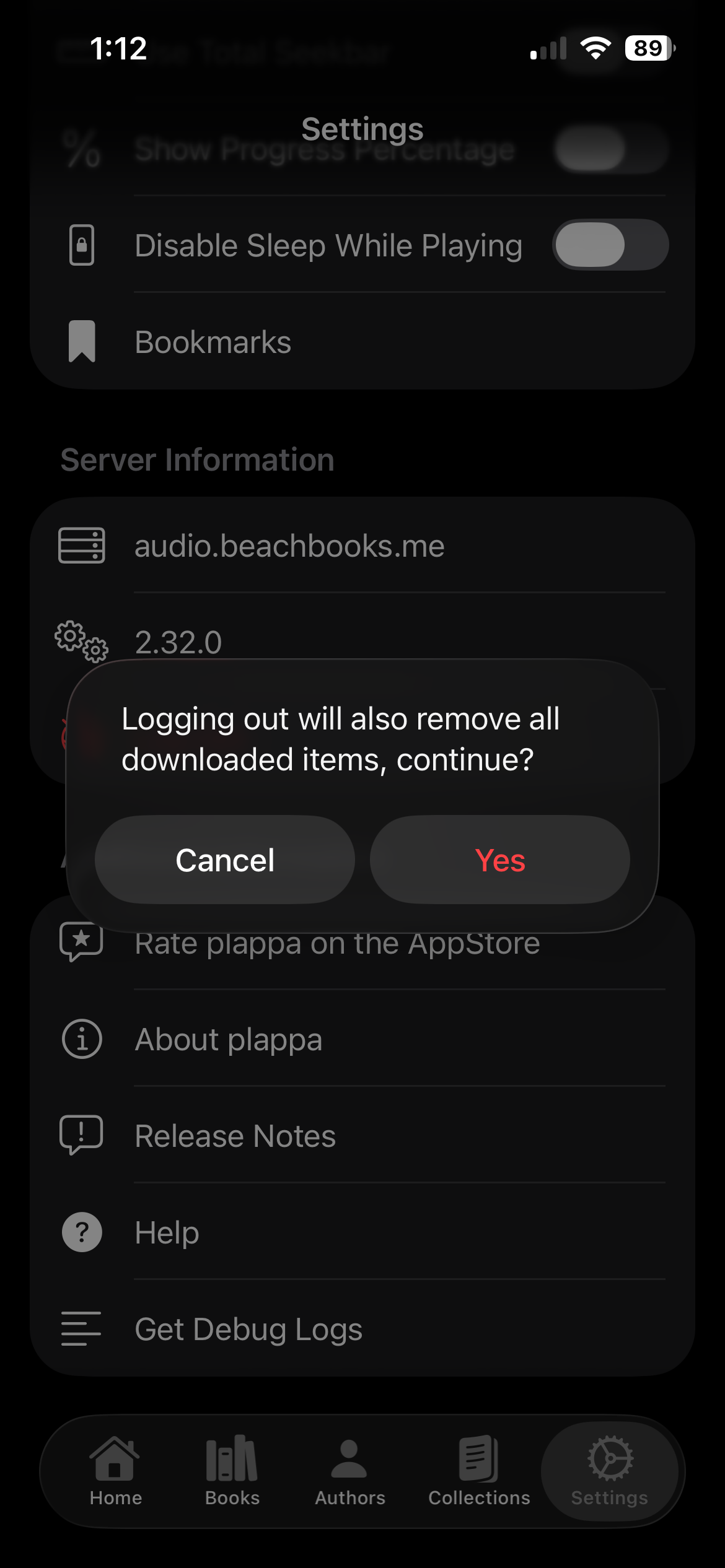Image resolution: width=725 pixels, height=1568 pixels.
Task: View the Release Notes
Action: coord(362,1136)
